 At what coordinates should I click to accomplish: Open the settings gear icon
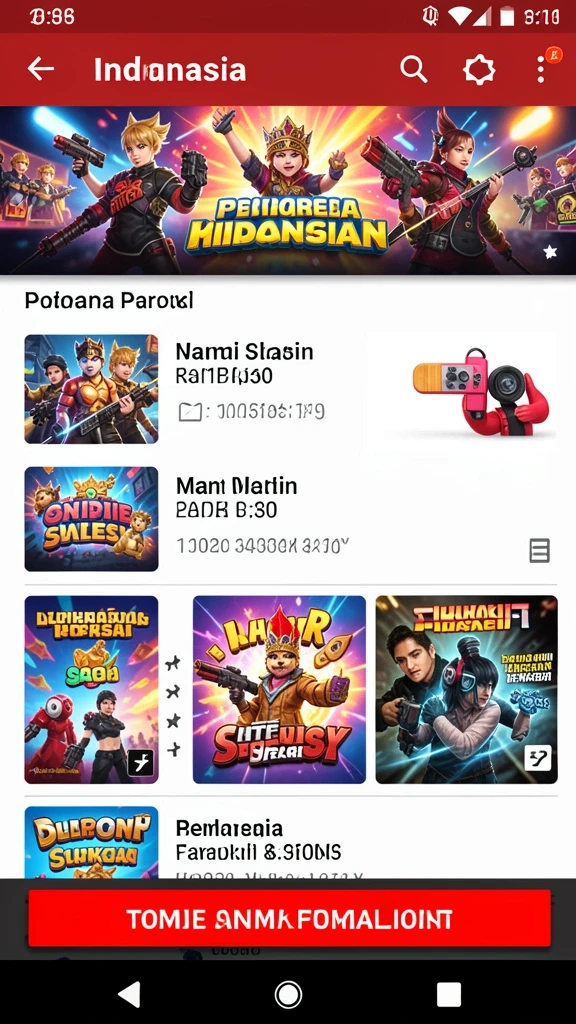[x=479, y=69]
